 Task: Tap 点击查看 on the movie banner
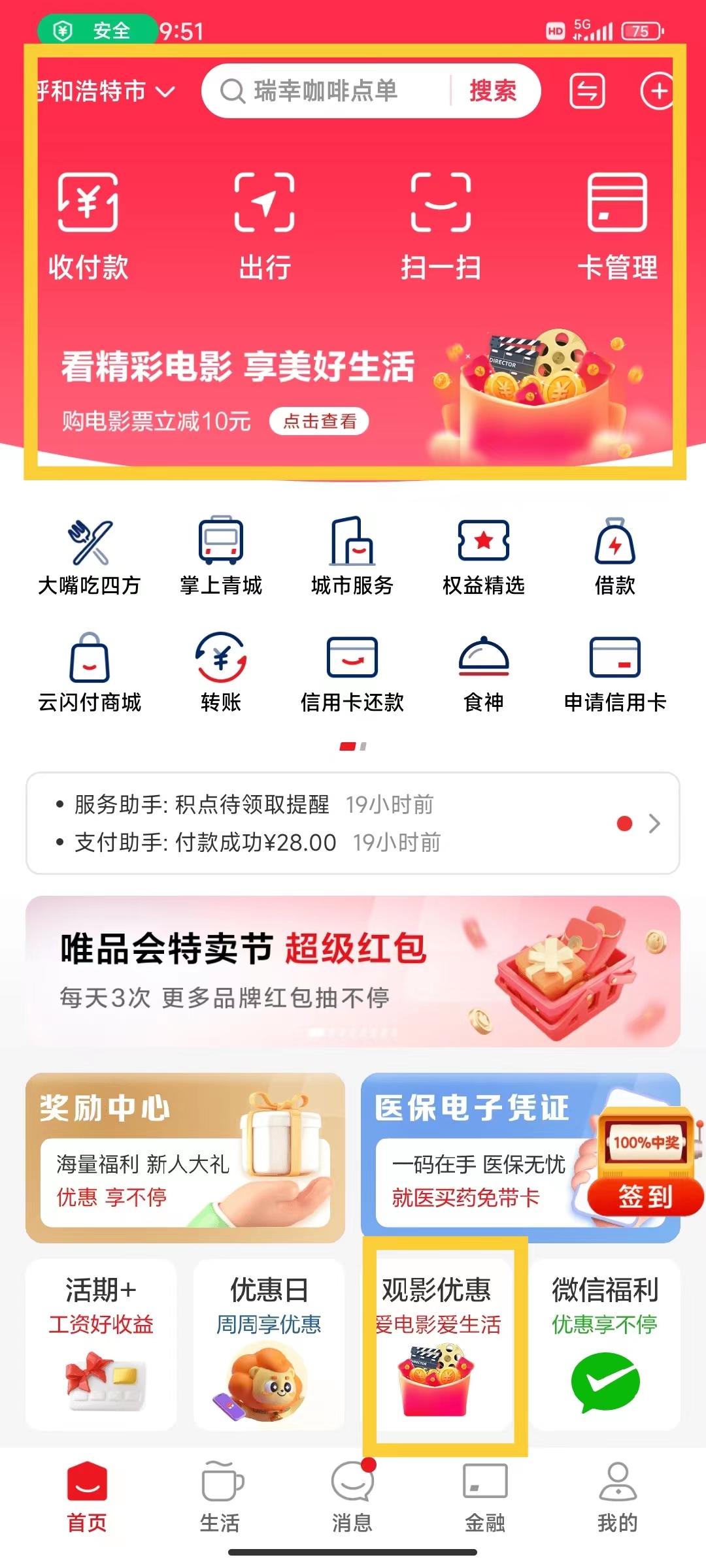point(319,421)
